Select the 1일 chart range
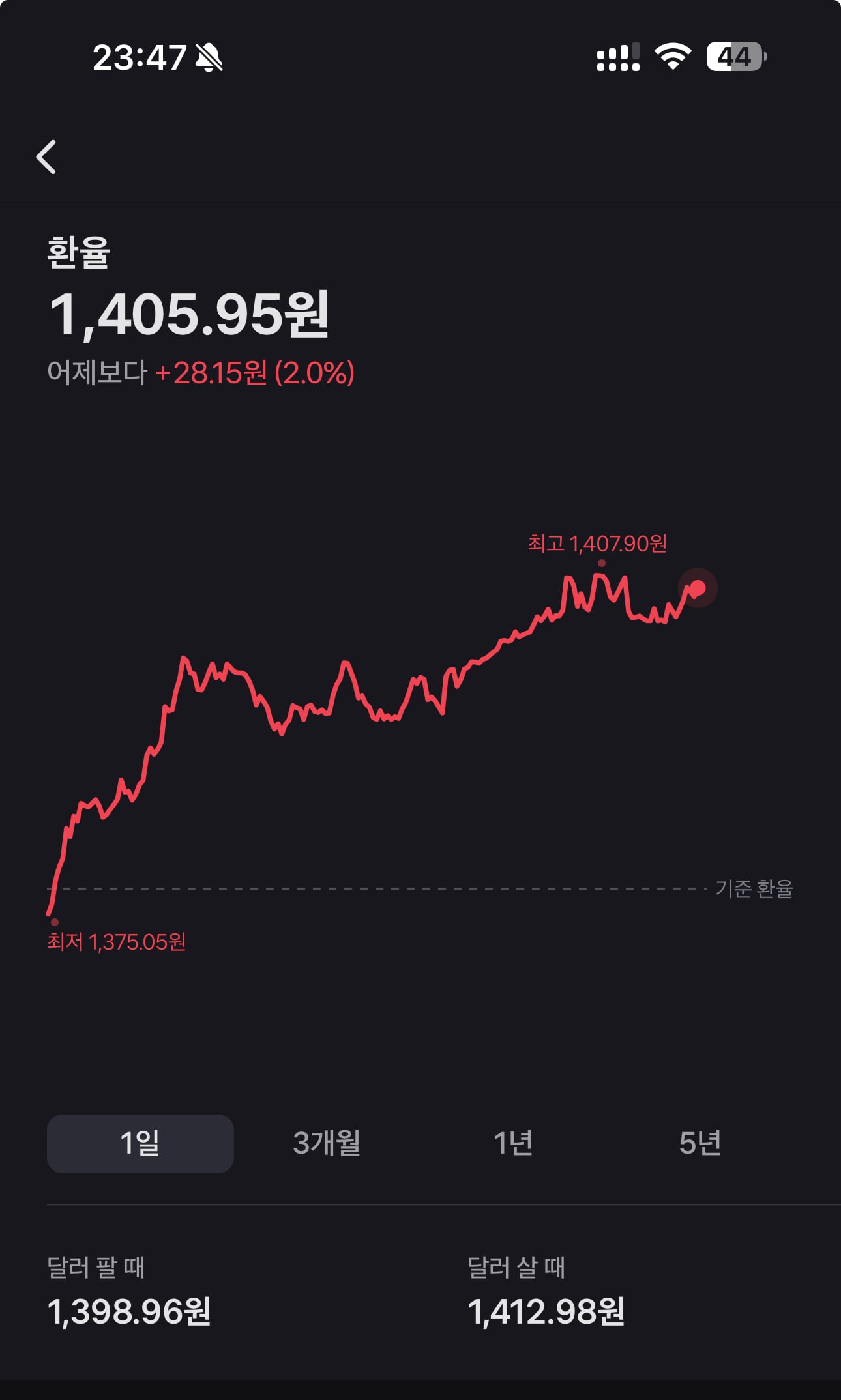Viewport: 841px width, 1400px height. click(140, 1143)
